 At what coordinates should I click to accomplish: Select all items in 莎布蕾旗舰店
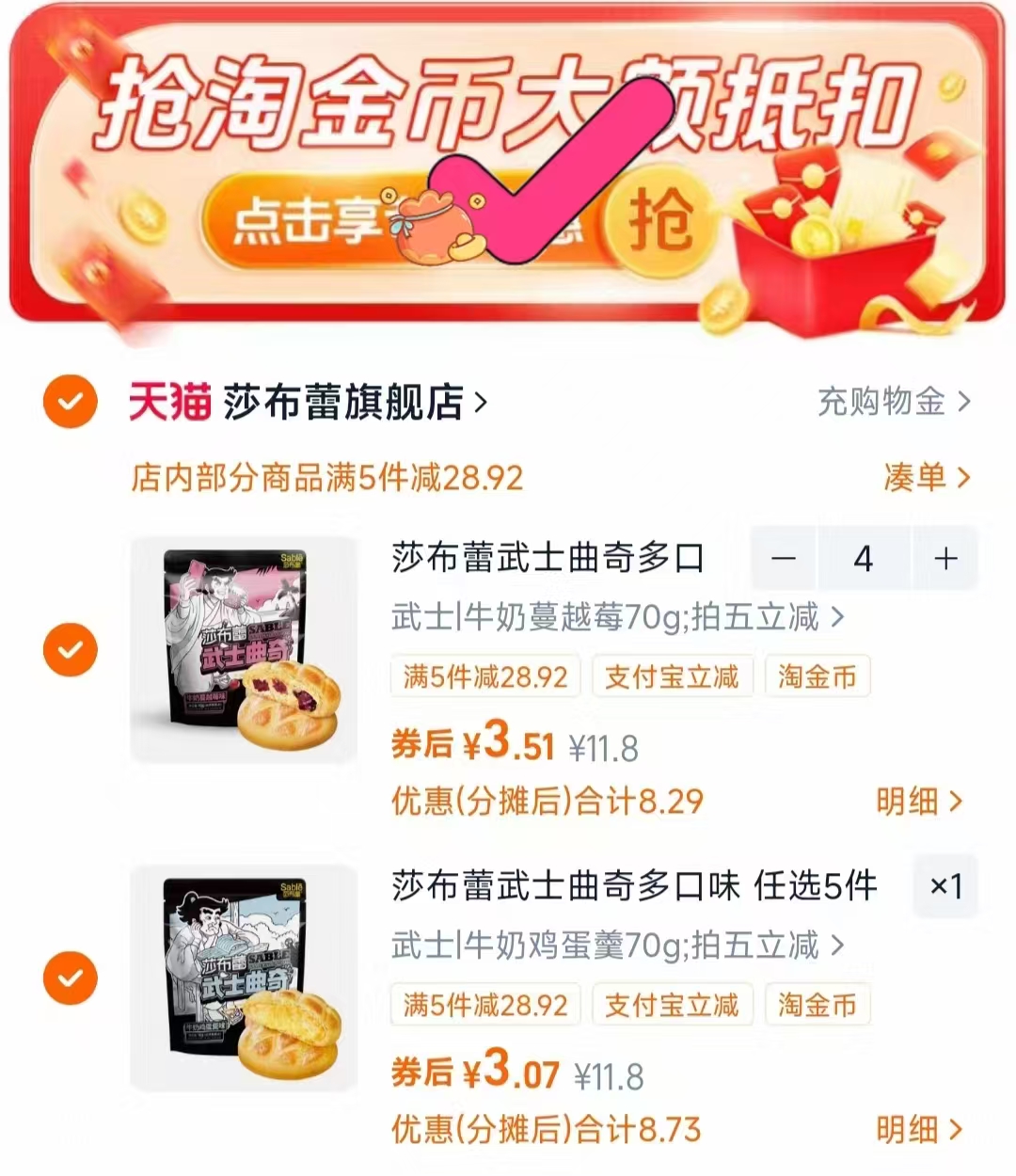tap(69, 400)
